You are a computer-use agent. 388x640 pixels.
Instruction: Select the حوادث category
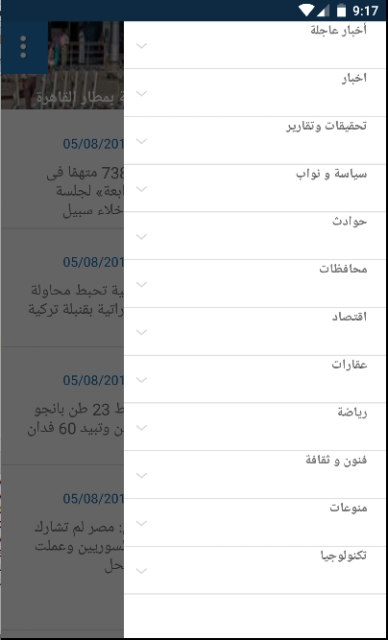click(255, 236)
